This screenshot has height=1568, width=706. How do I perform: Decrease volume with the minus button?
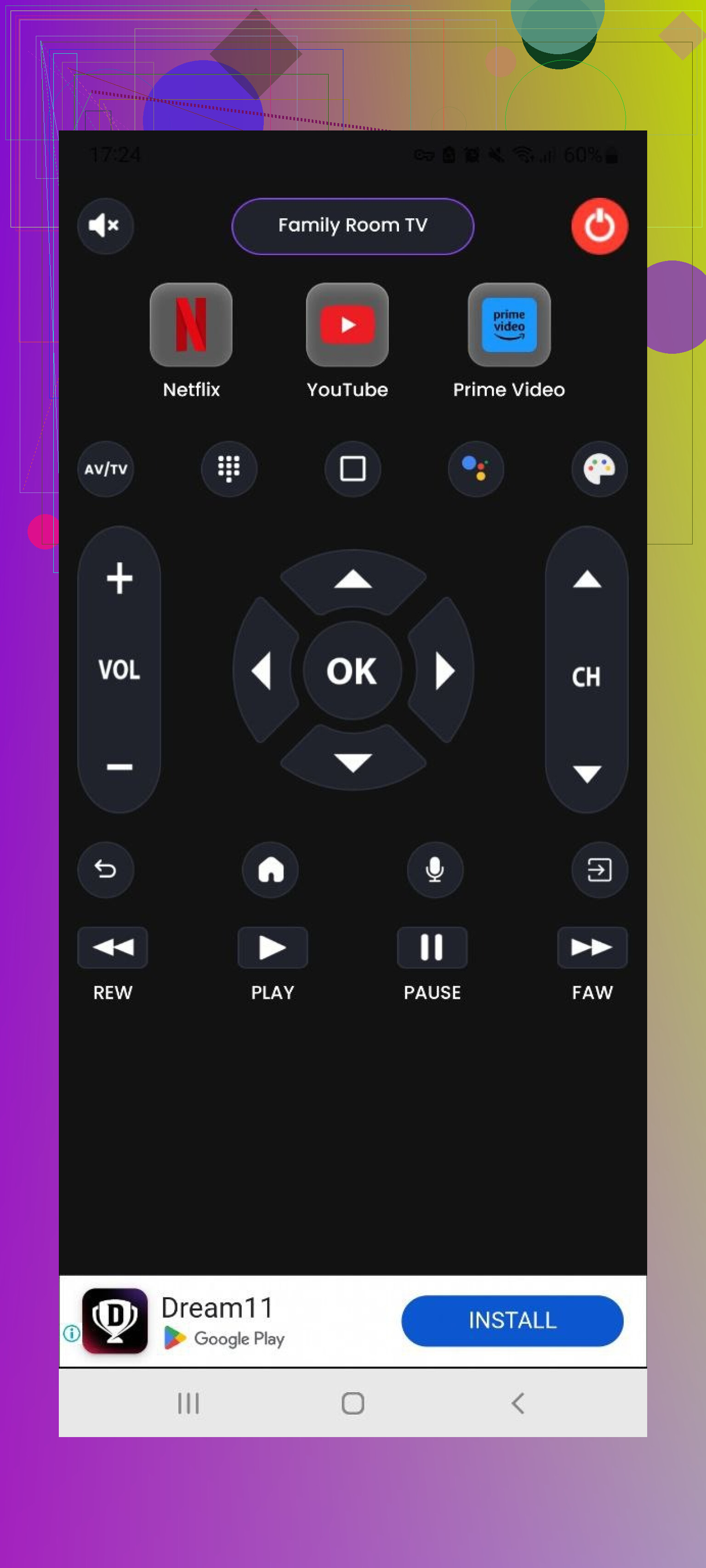pos(120,766)
